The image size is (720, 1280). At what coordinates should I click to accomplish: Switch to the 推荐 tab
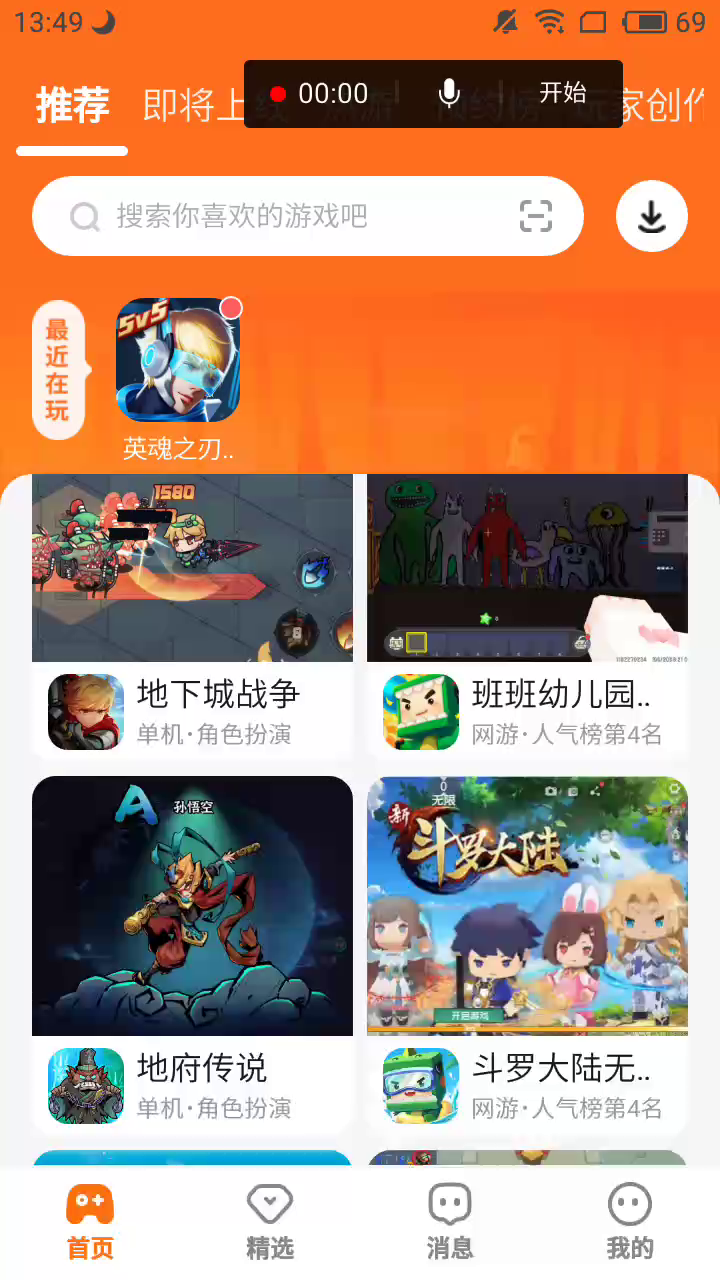click(x=72, y=105)
